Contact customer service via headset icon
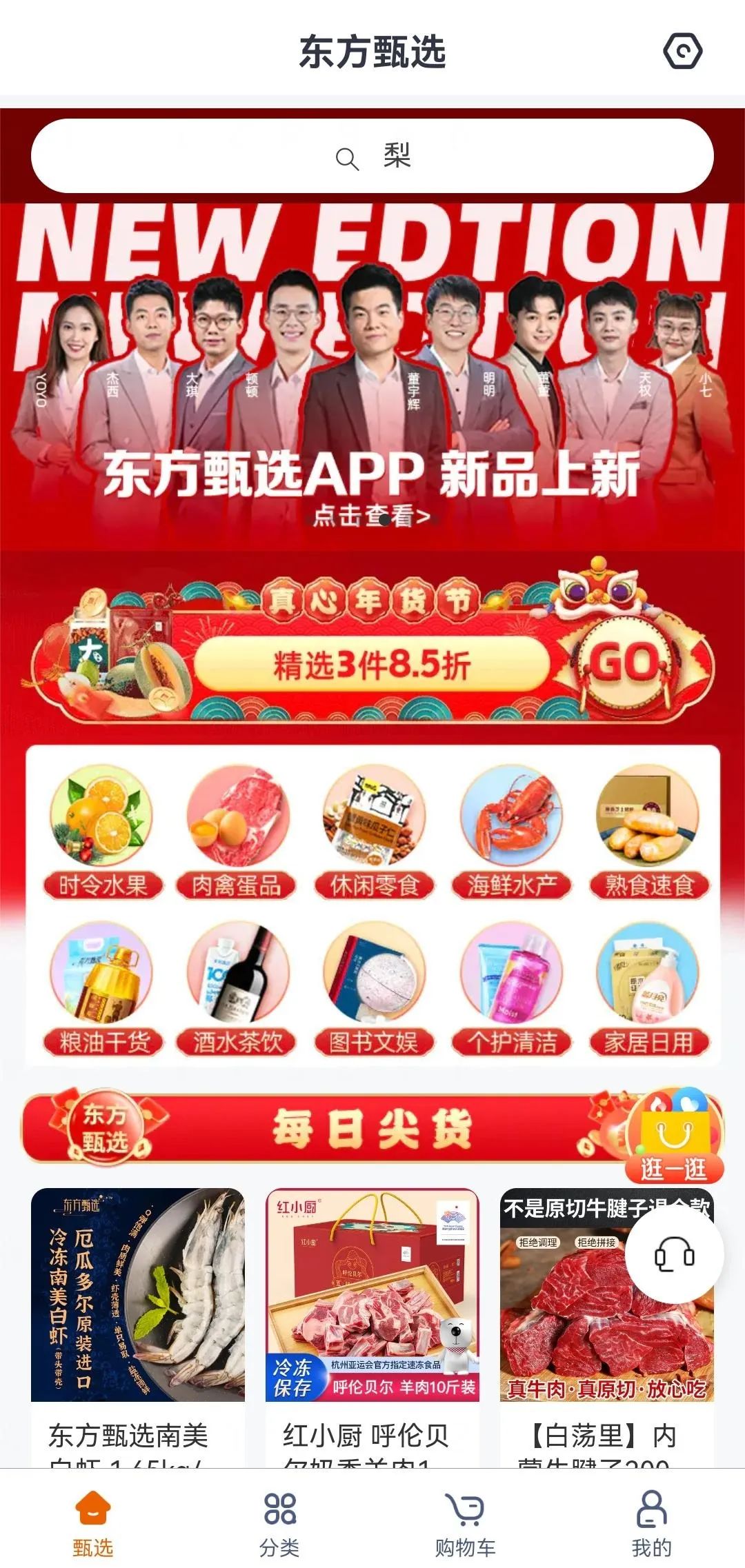This screenshot has width=745, height=1568. (674, 1255)
